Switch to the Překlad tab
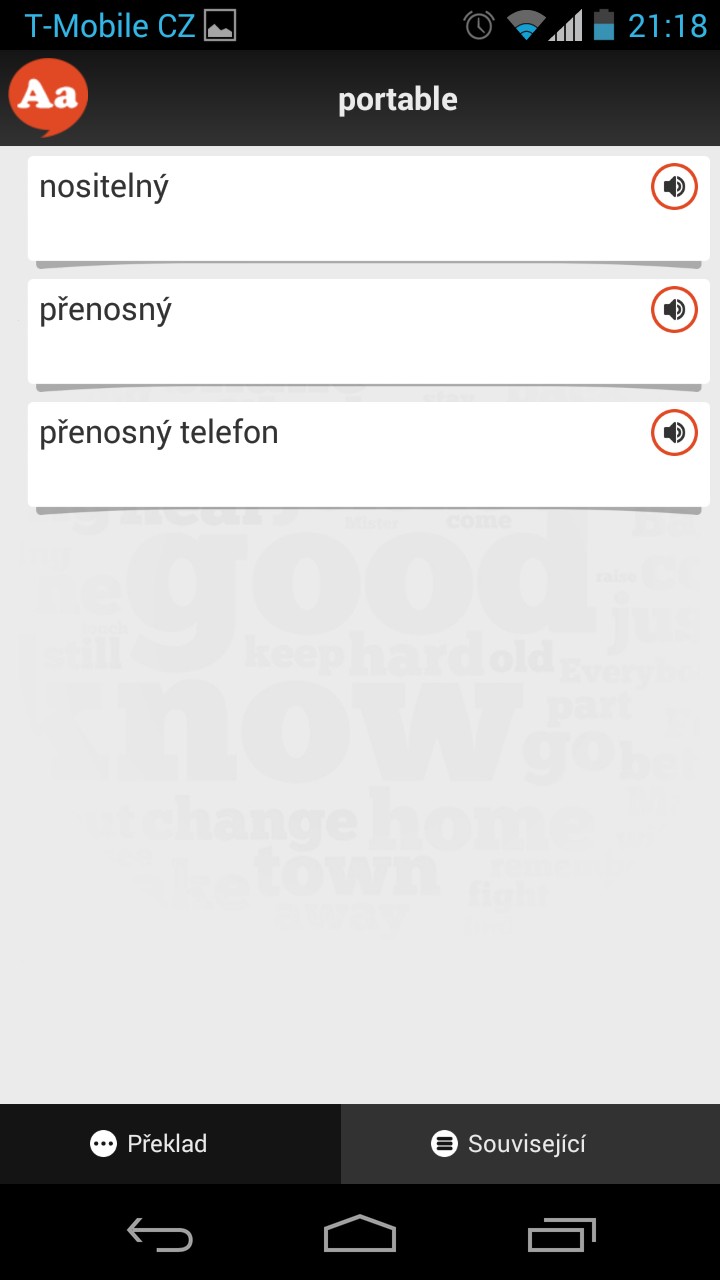The height and width of the screenshot is (1280, 720). pos(170,1144)
